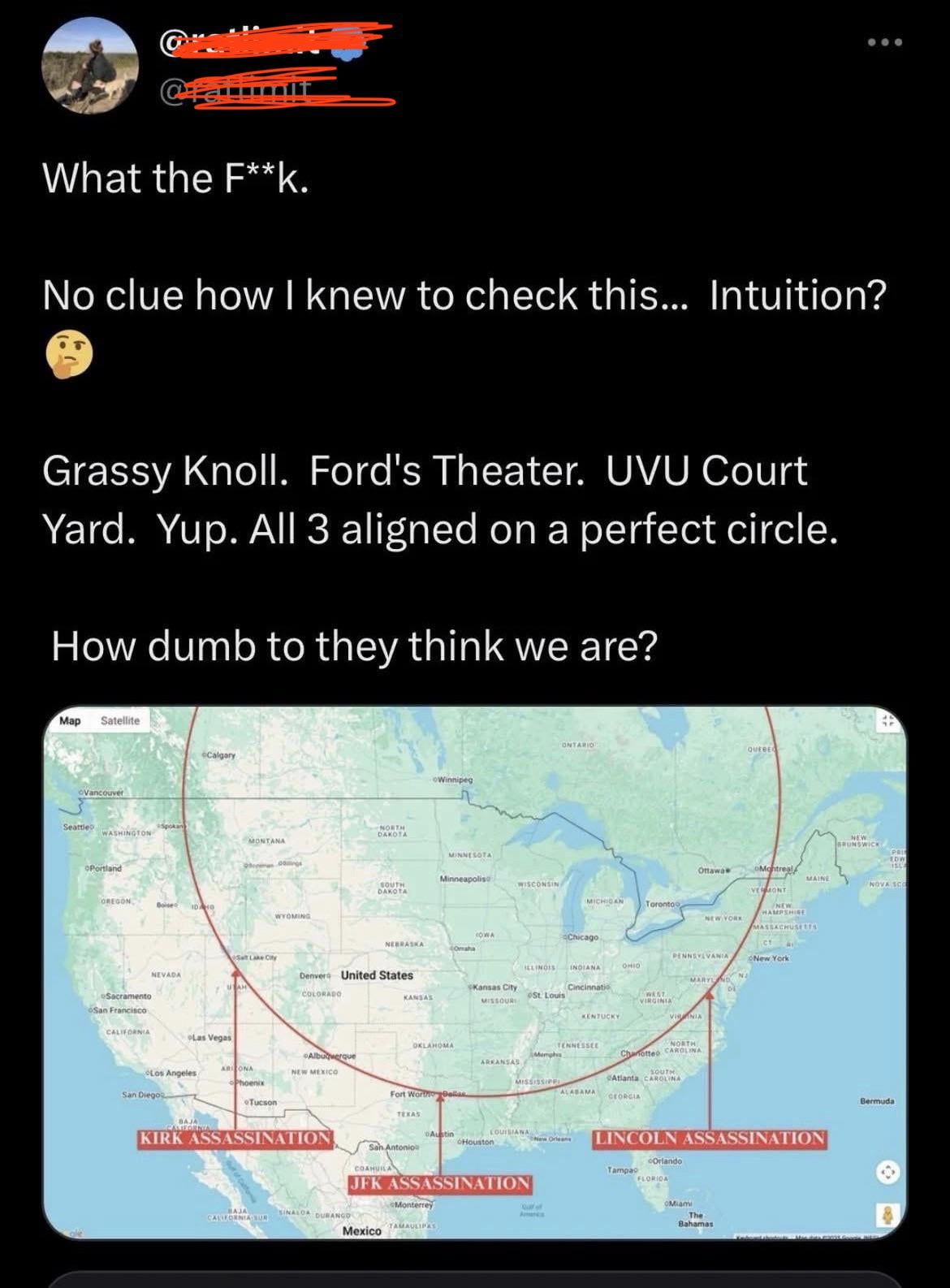This screenshot has height=1288, width=950.
Task: Open the post's three-dot overflow menu
Action: coord(884,42)
